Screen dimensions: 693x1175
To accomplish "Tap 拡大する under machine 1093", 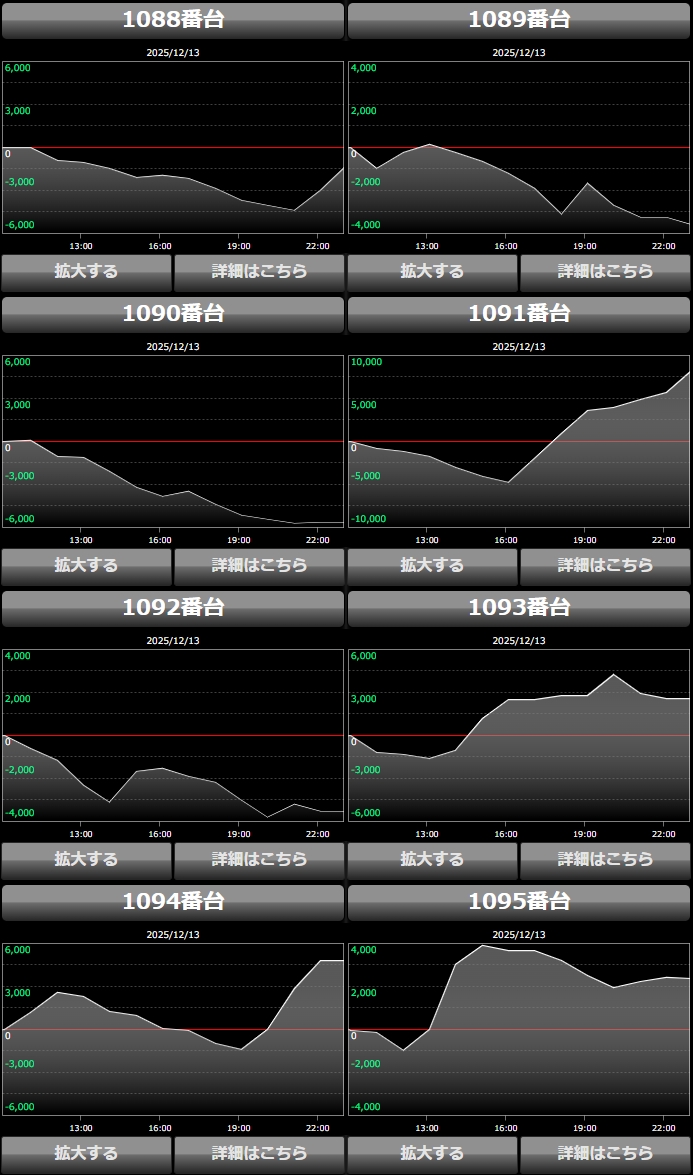I will point(432,859).
